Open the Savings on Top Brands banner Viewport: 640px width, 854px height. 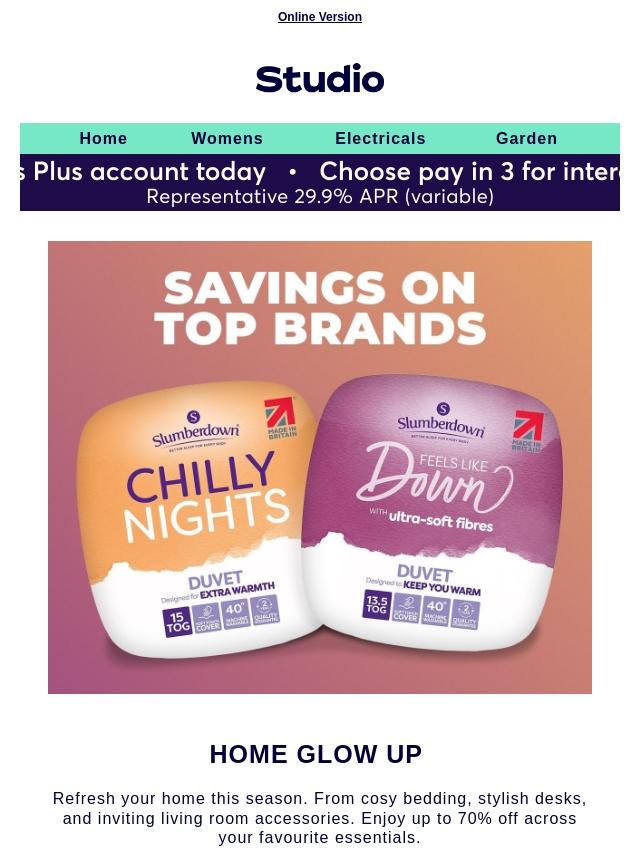click(319, 467)
